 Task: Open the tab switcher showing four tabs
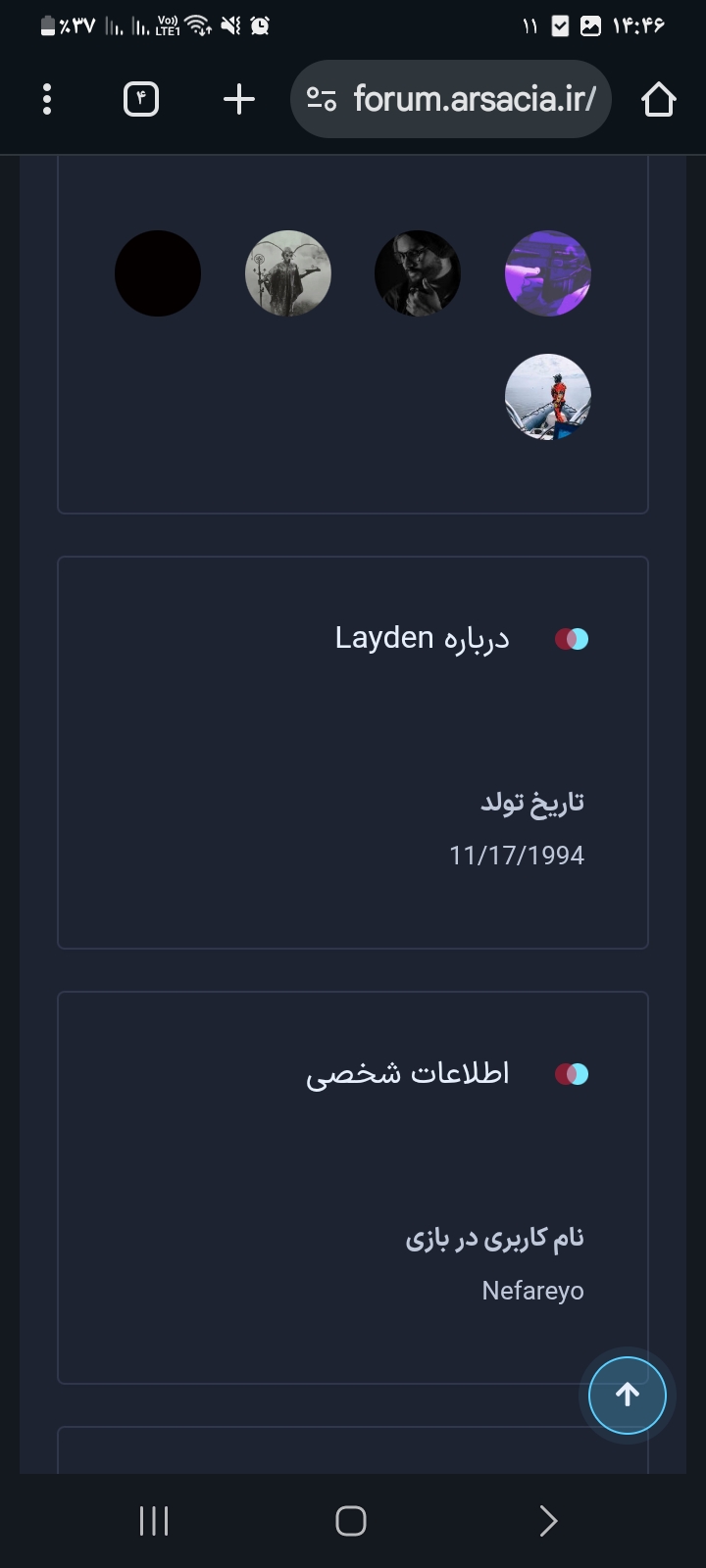click(x=141, y=99)
